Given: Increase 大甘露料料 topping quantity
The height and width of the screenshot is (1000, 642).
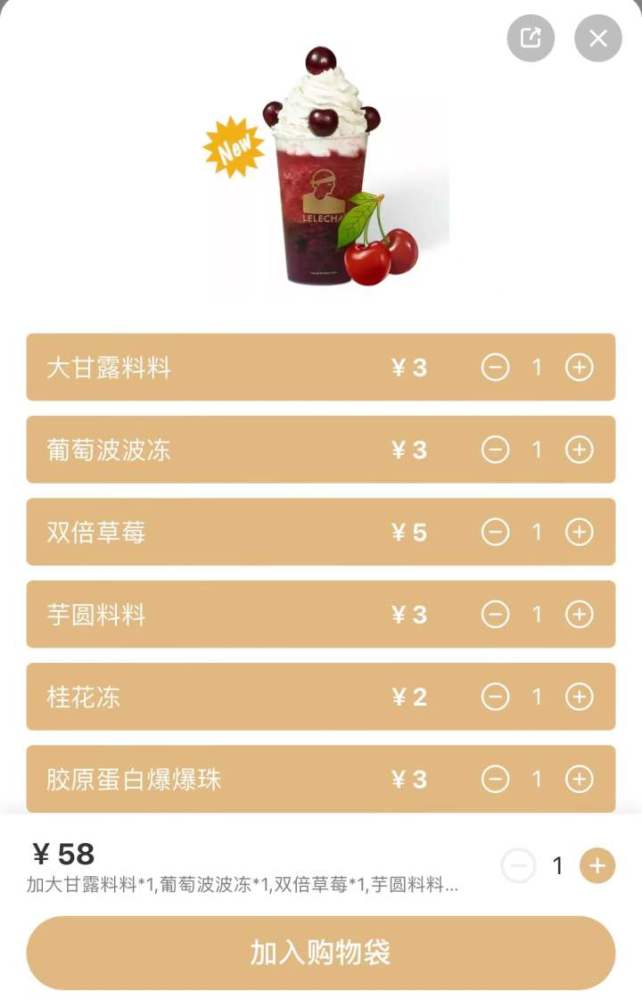Looking at the screenshot, I should (x=579, y=367).
